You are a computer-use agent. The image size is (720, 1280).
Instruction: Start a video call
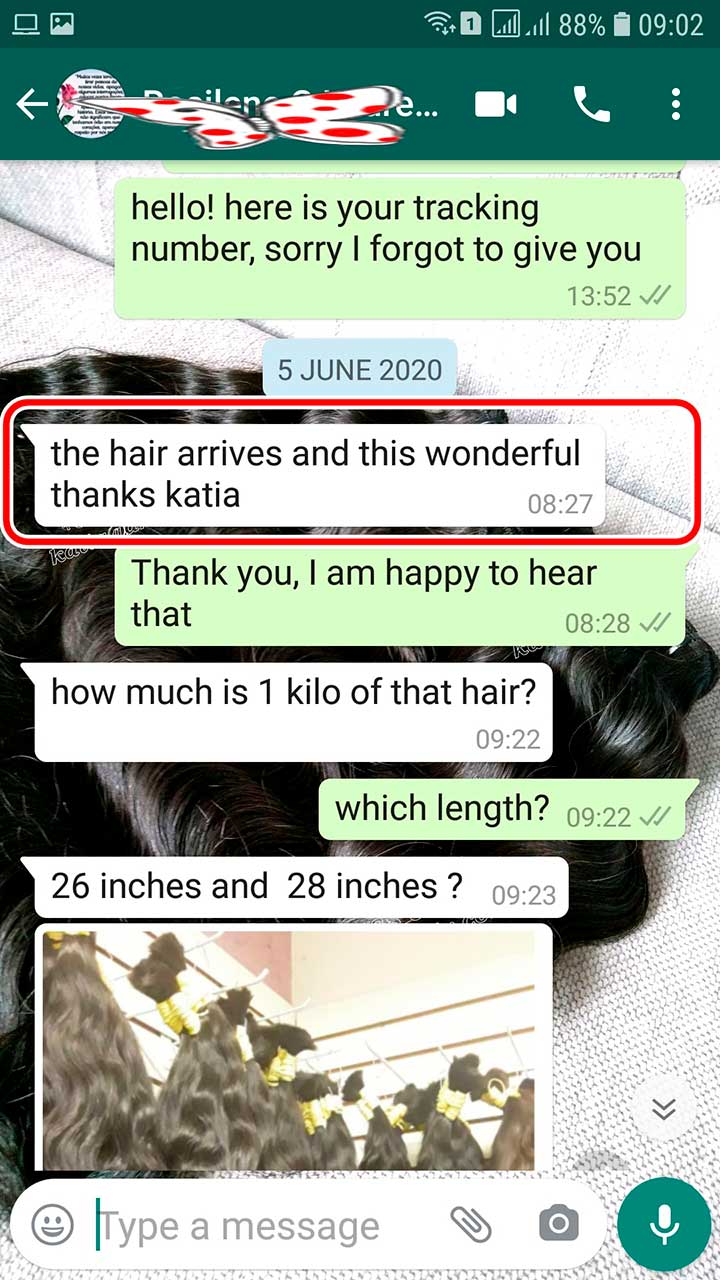pyautogui.click(x=496, y=104)
